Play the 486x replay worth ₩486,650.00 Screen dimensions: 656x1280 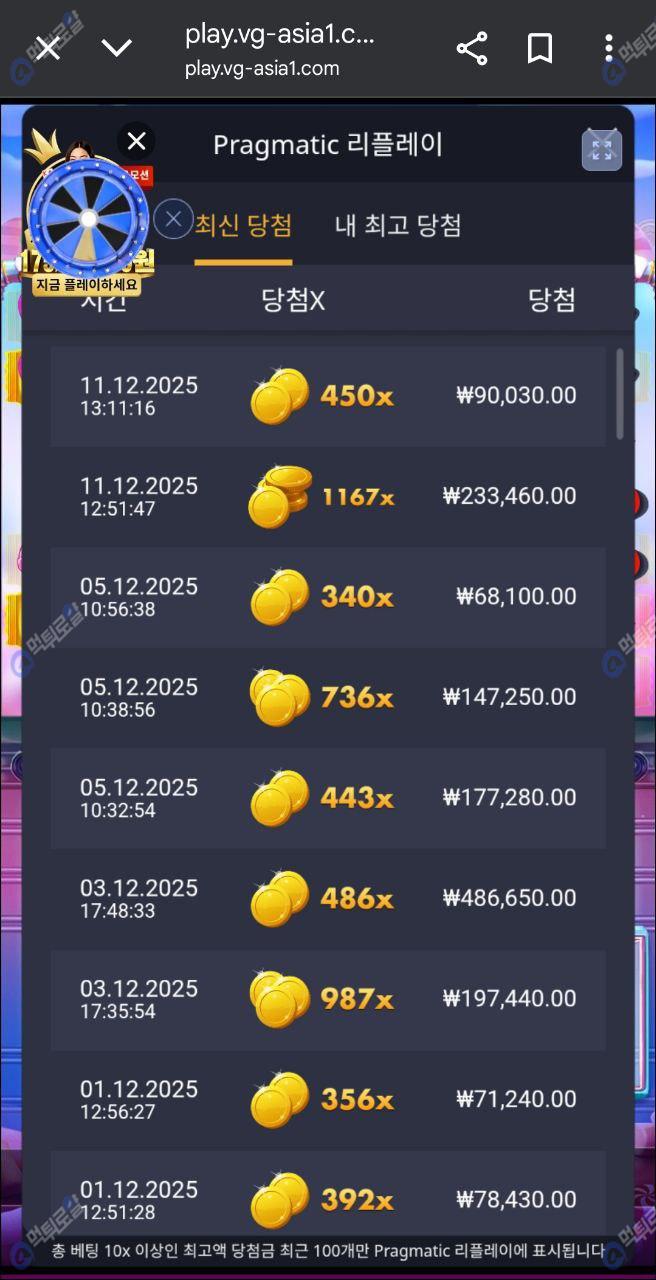(328, 898)
